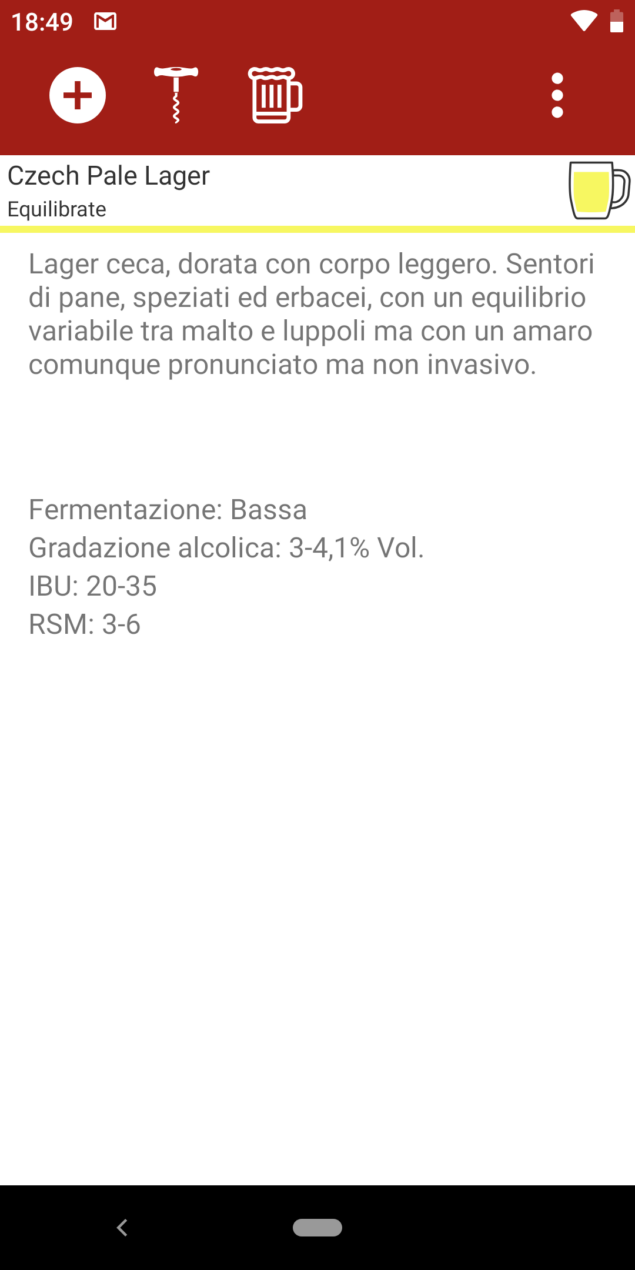Open the beer mug section

pos(275,95)
